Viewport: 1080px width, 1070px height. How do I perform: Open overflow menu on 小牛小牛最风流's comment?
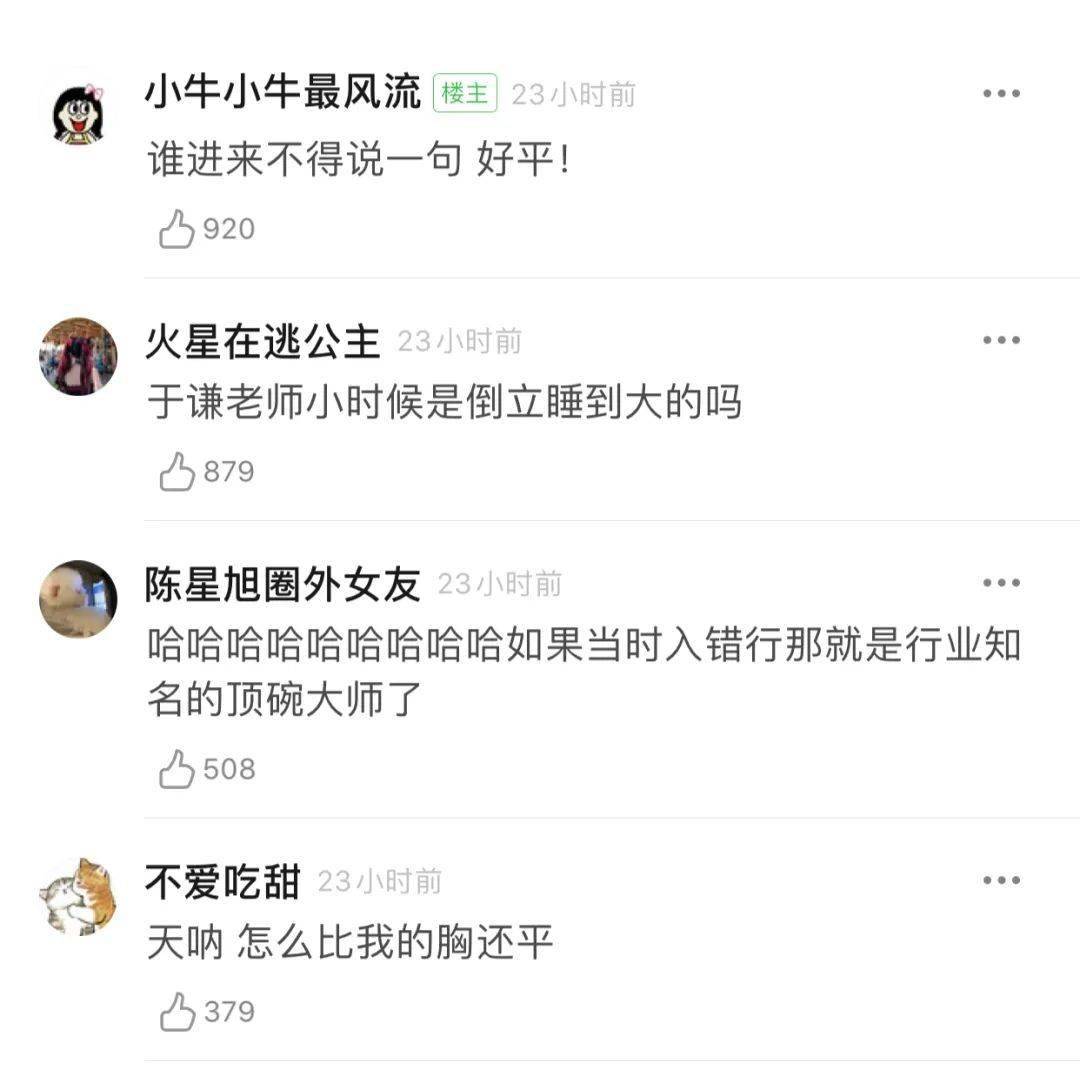(x=1000, y=94)
